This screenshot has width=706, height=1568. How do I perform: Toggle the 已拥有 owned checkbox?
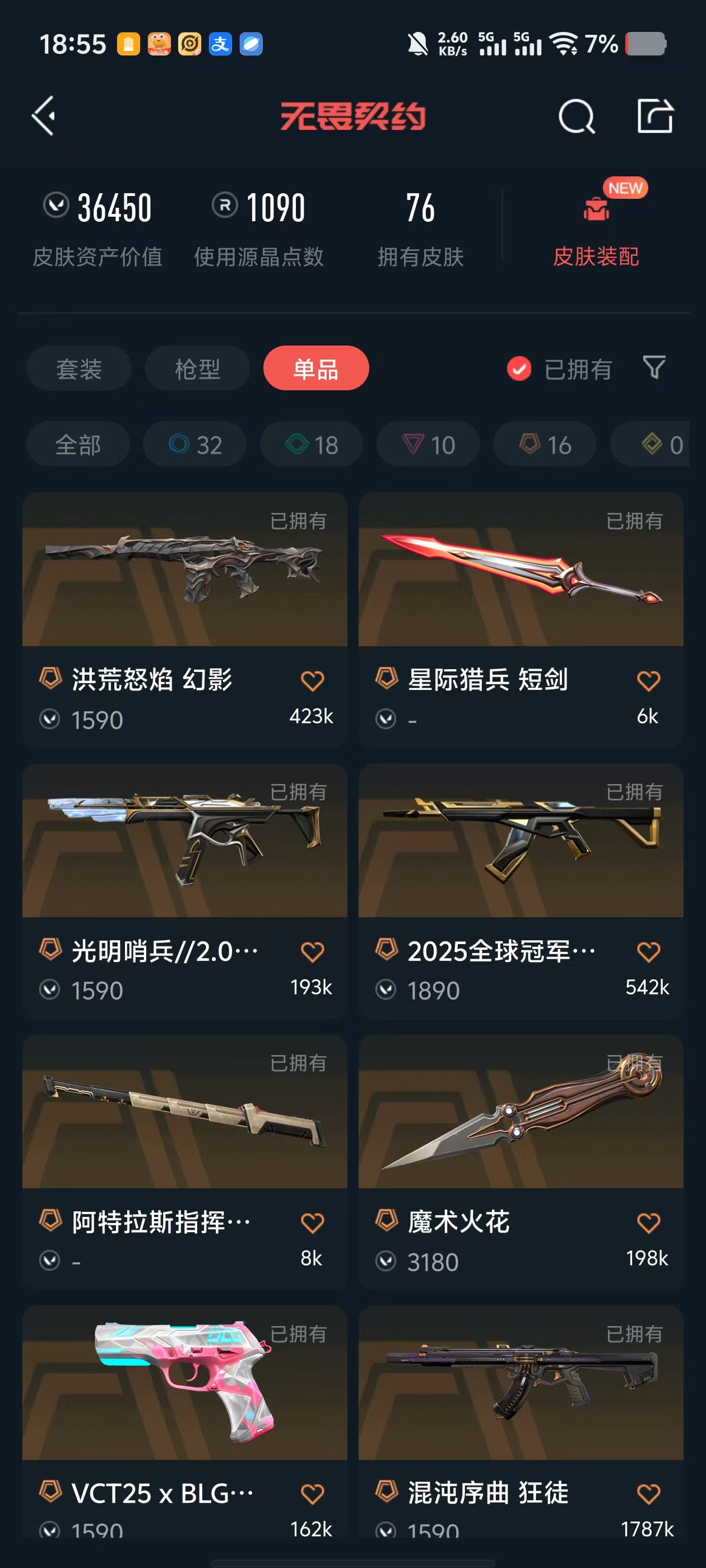pos(519,369)
